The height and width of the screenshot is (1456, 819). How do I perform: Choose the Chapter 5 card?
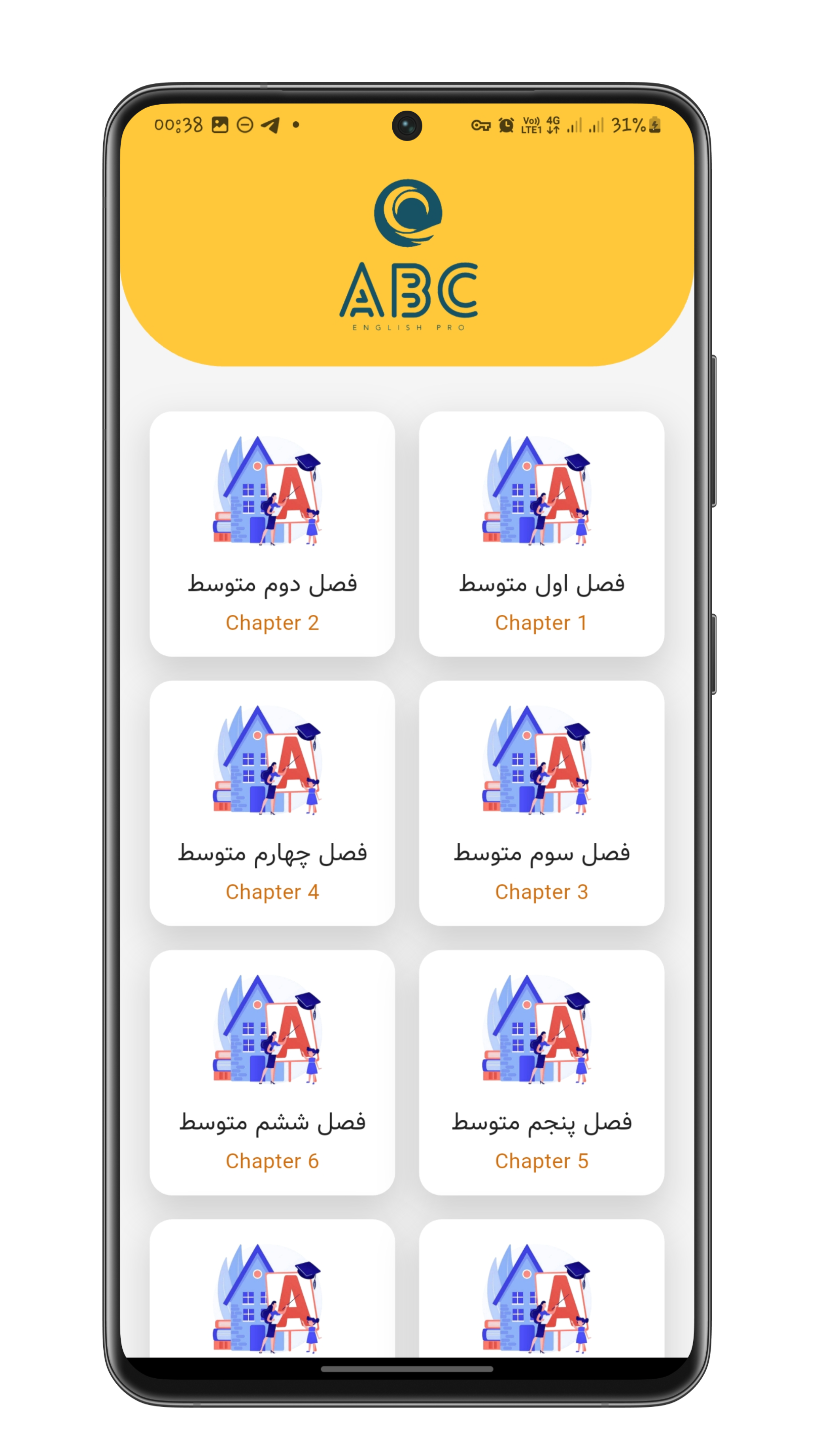(x=541, y=1072)
